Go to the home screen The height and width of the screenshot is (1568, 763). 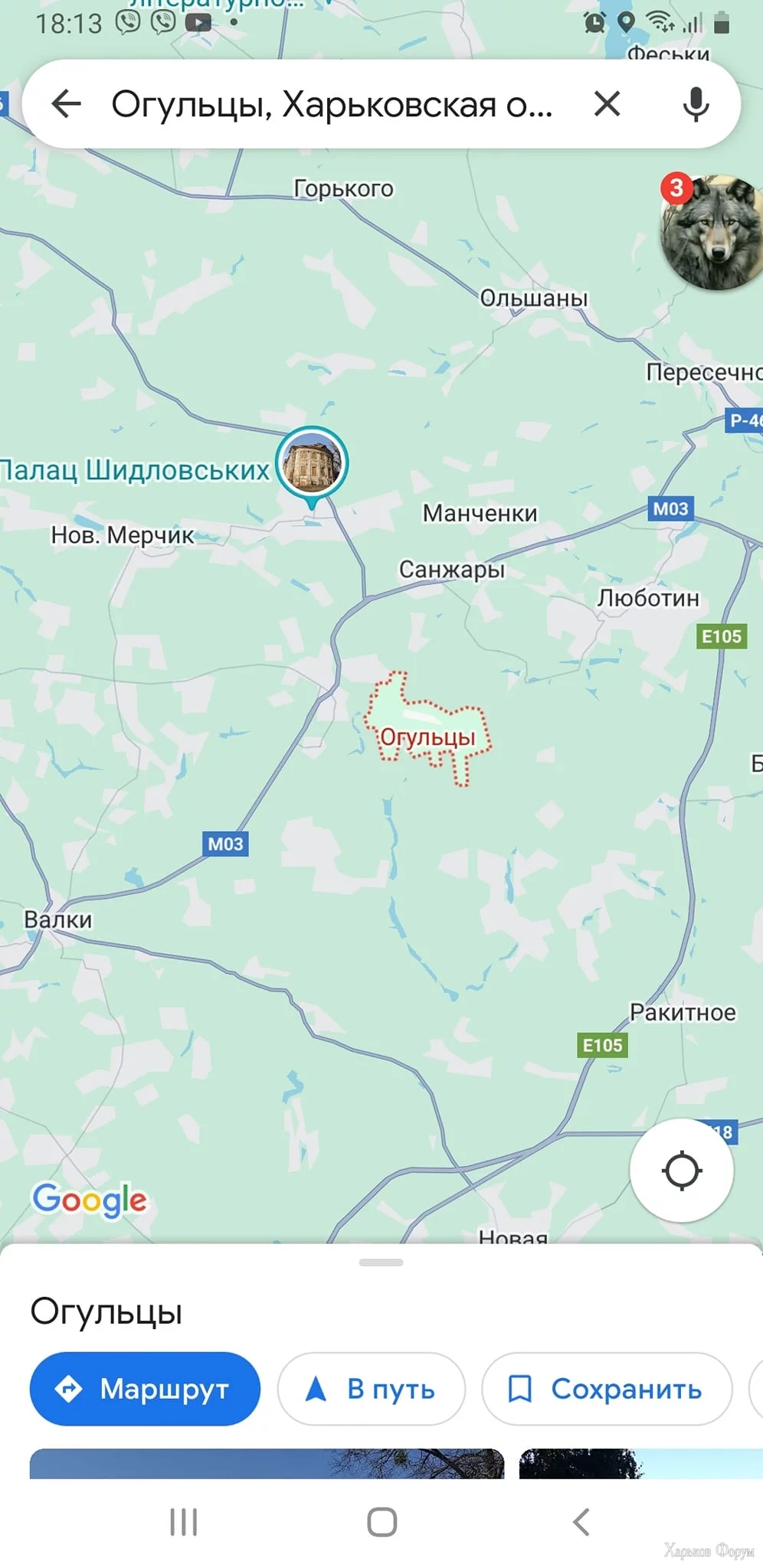pos(381,1522)
